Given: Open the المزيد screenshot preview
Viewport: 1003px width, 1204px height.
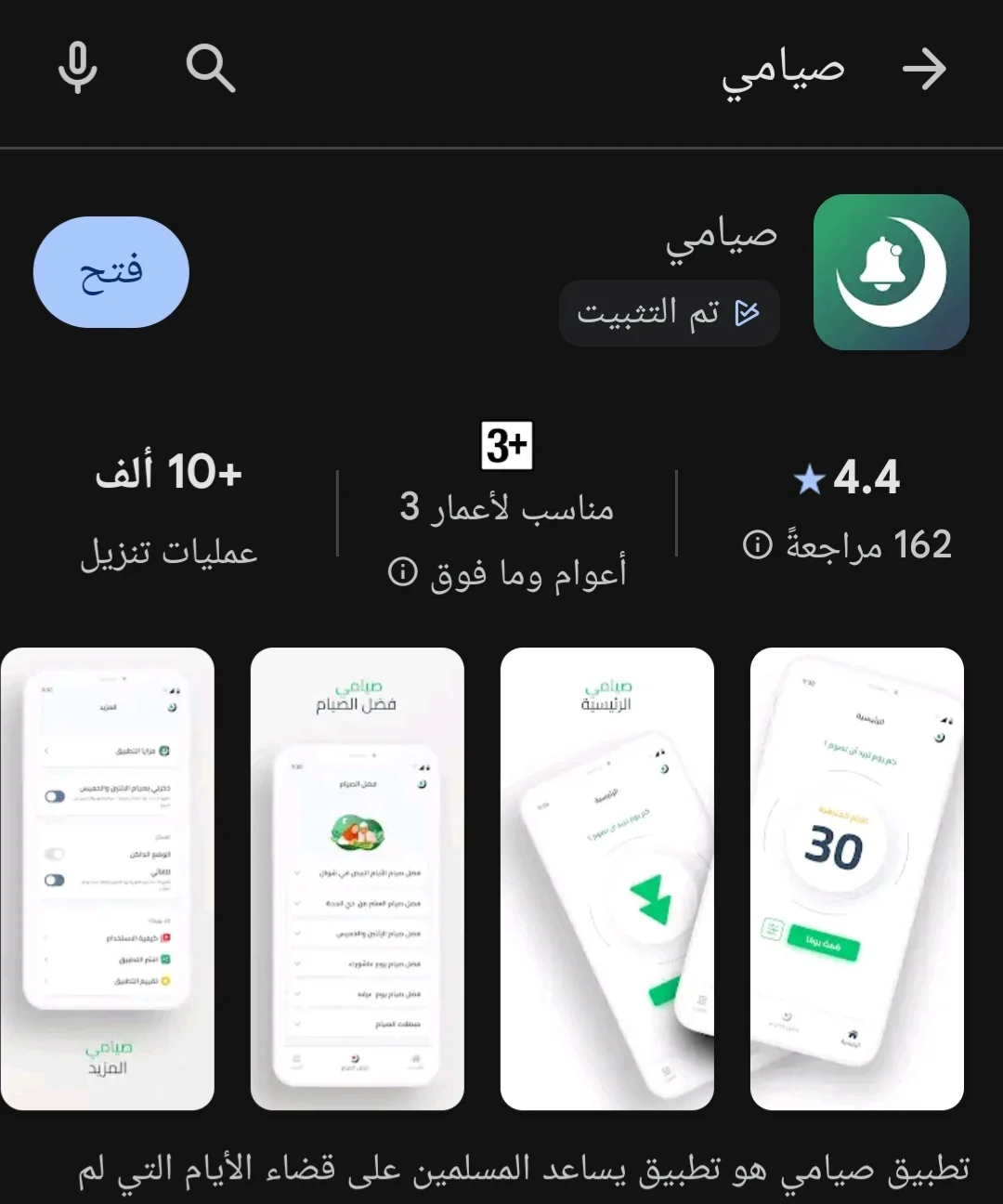Looking at the screenshot, I should pos(108,878).
